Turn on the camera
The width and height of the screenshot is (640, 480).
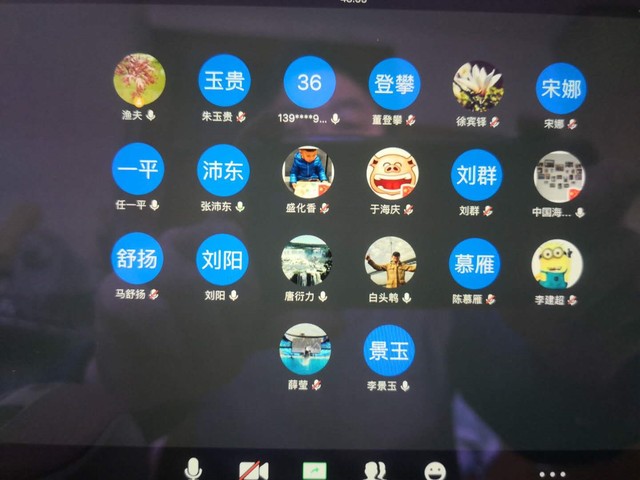(253, 470)
